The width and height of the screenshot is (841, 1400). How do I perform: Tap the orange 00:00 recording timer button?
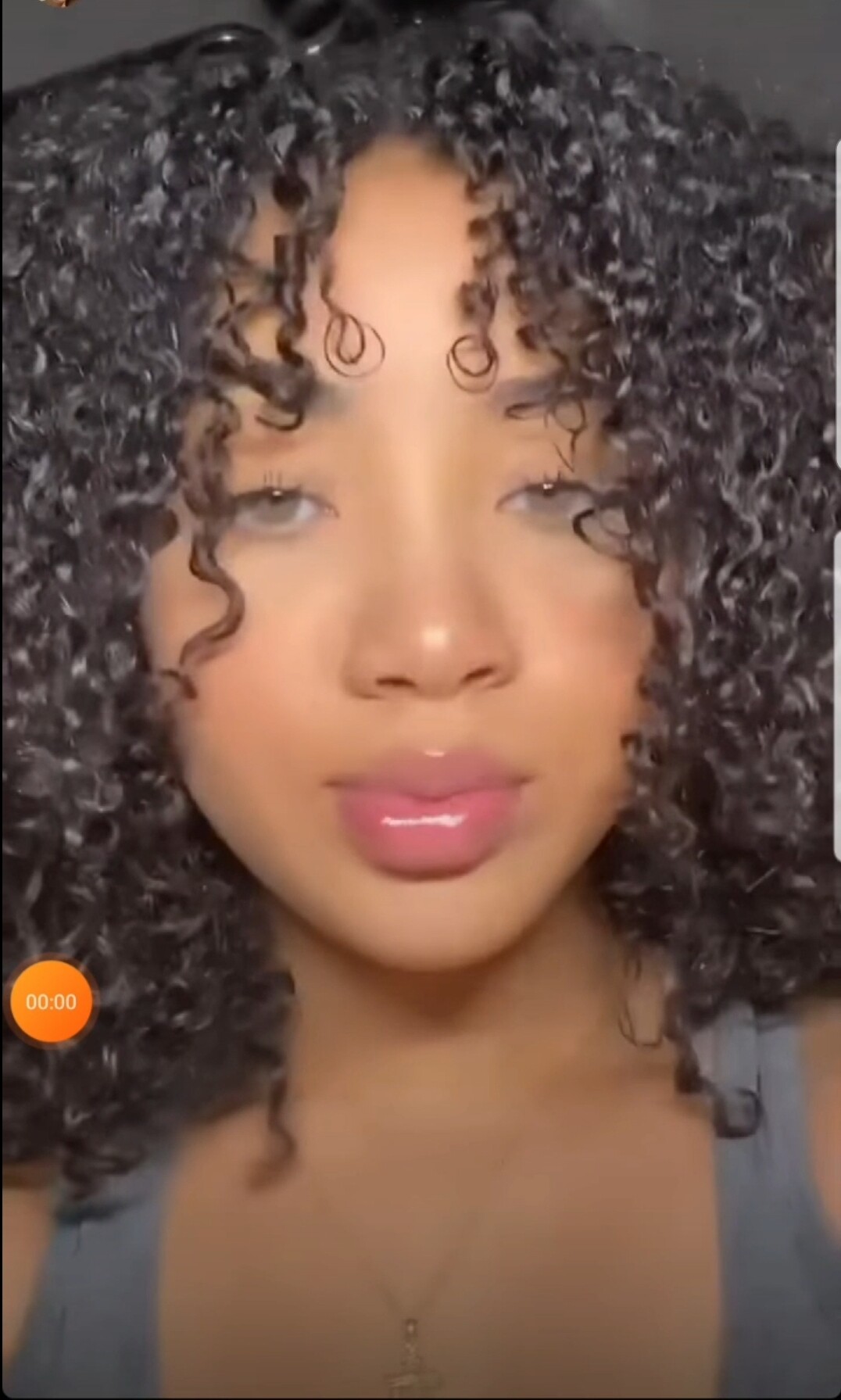tap(52, 1001)
